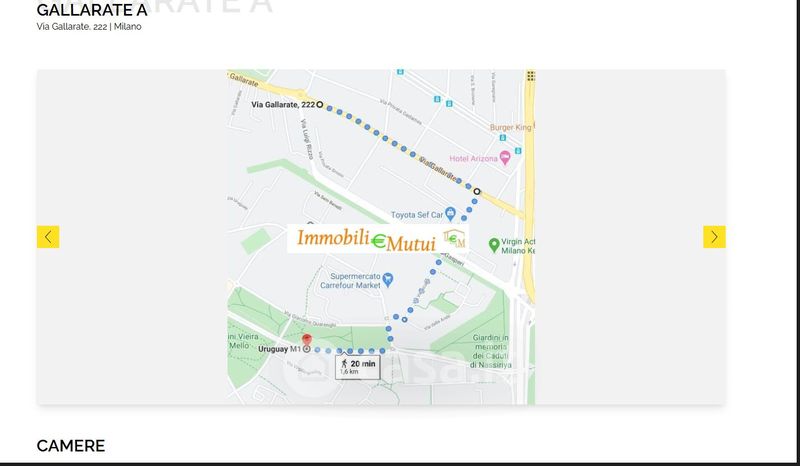The height and width of the screenshot is (466, 800).
Task: Go to the next gallery image
Action: (x=714, y=237)
